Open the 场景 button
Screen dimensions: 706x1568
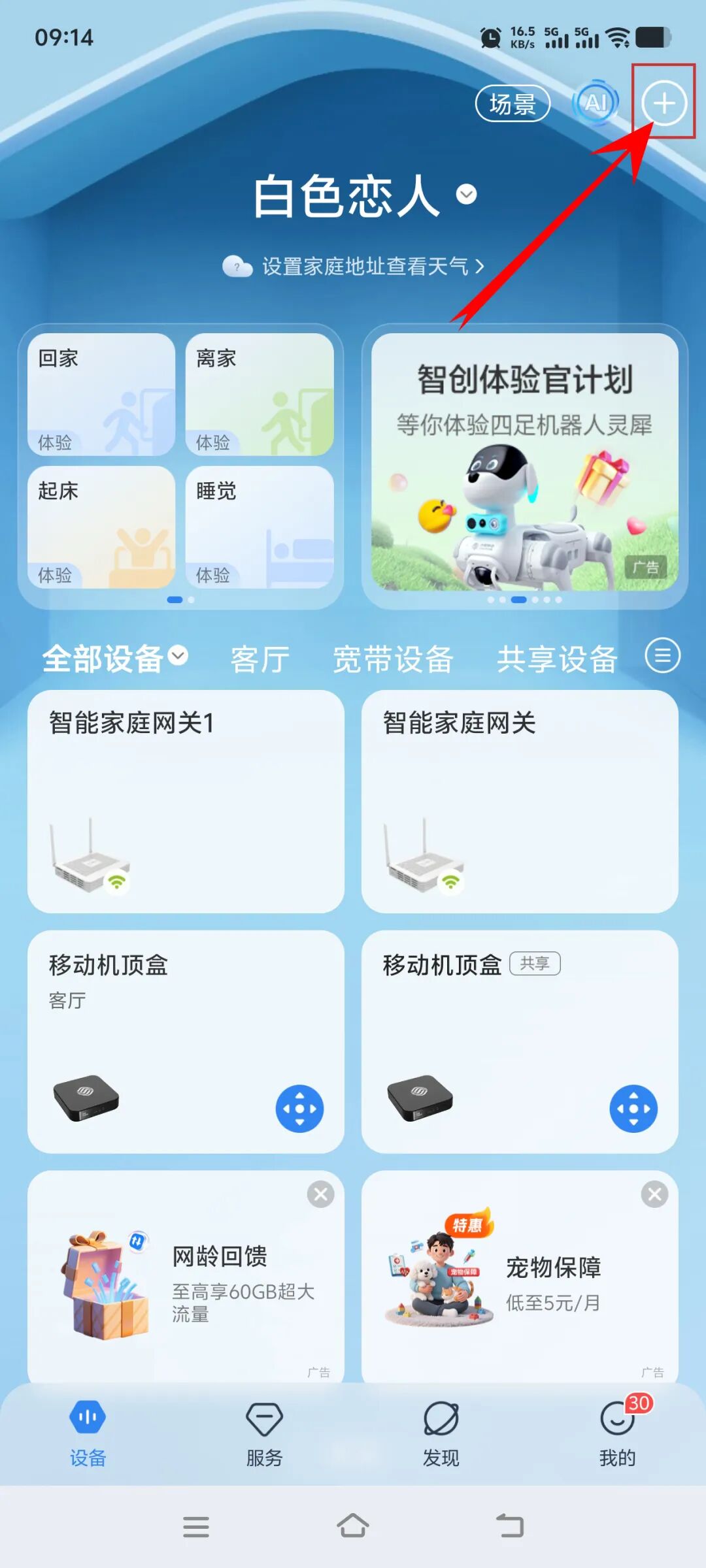coord(513,103)
